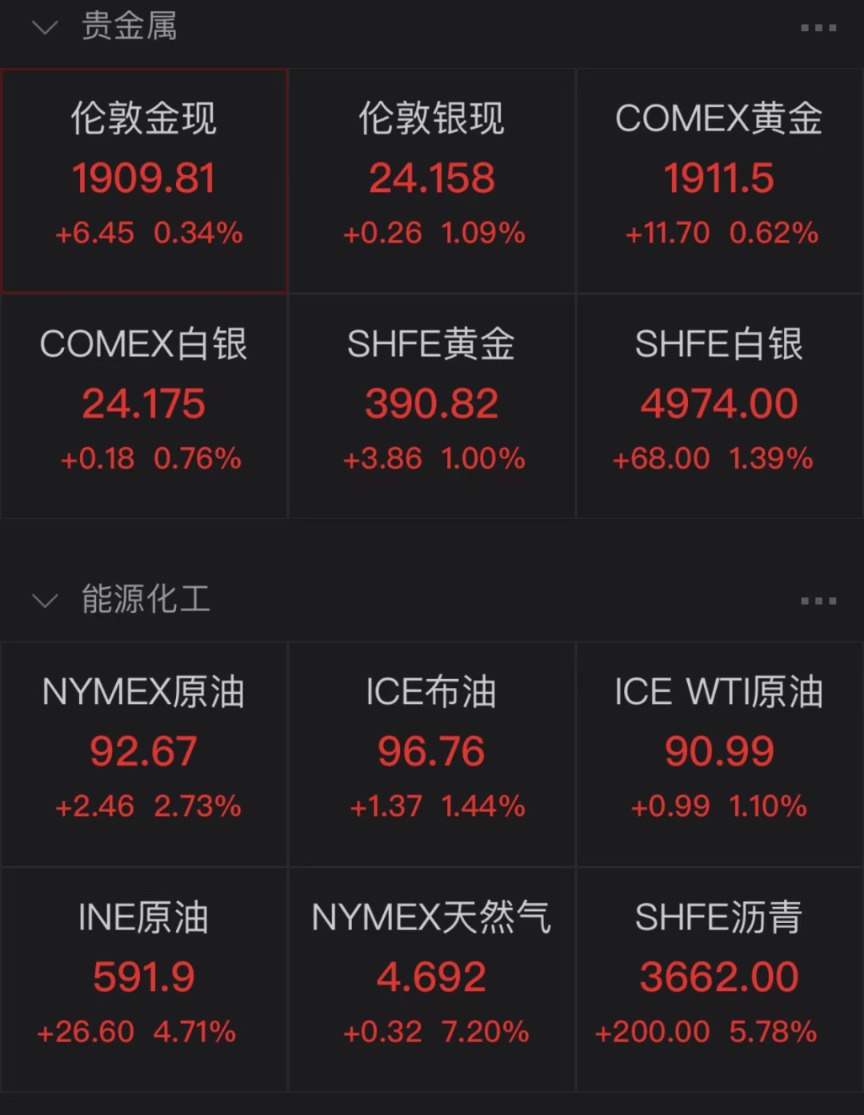This screenshot has height=1115, width=864.
Task: Open INE原油 quote
Action: click(144, 978)
